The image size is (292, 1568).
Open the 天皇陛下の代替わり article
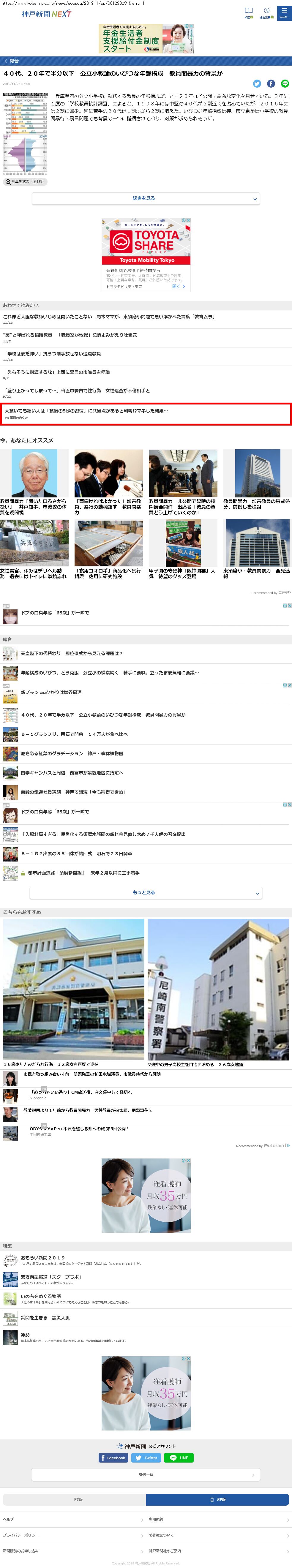(72, 653)
